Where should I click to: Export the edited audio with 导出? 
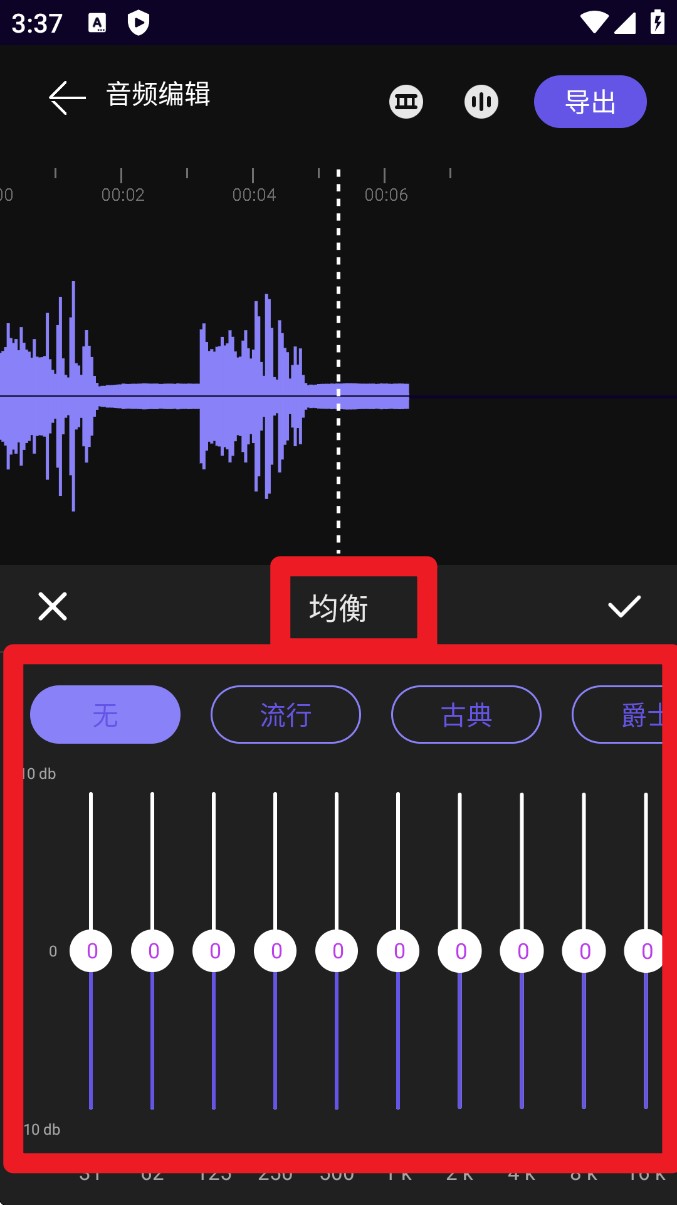[590, 102]
